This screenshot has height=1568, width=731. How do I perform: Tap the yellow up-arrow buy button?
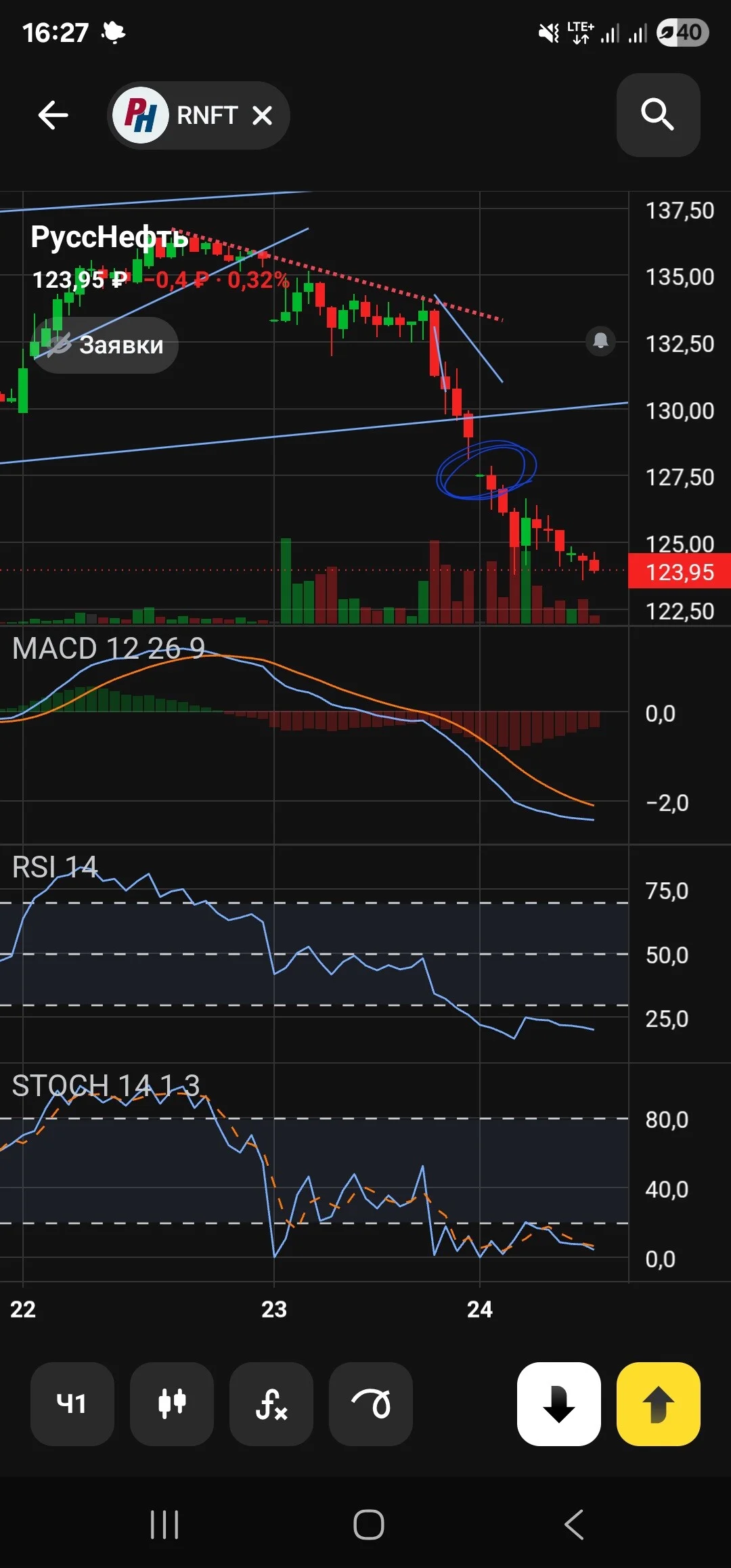[659, 1403]
